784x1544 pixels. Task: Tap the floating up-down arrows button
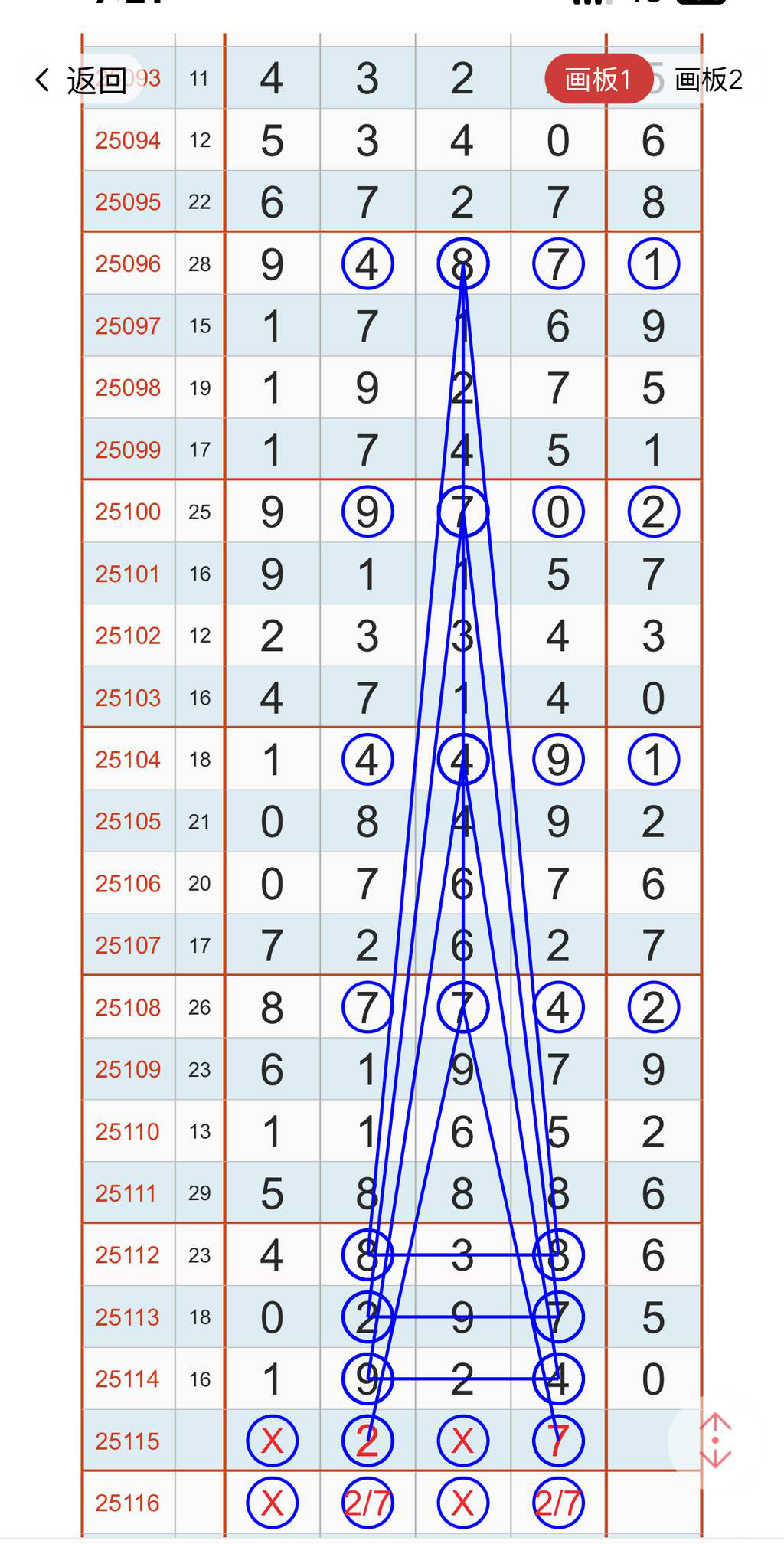coord(715,1440)
